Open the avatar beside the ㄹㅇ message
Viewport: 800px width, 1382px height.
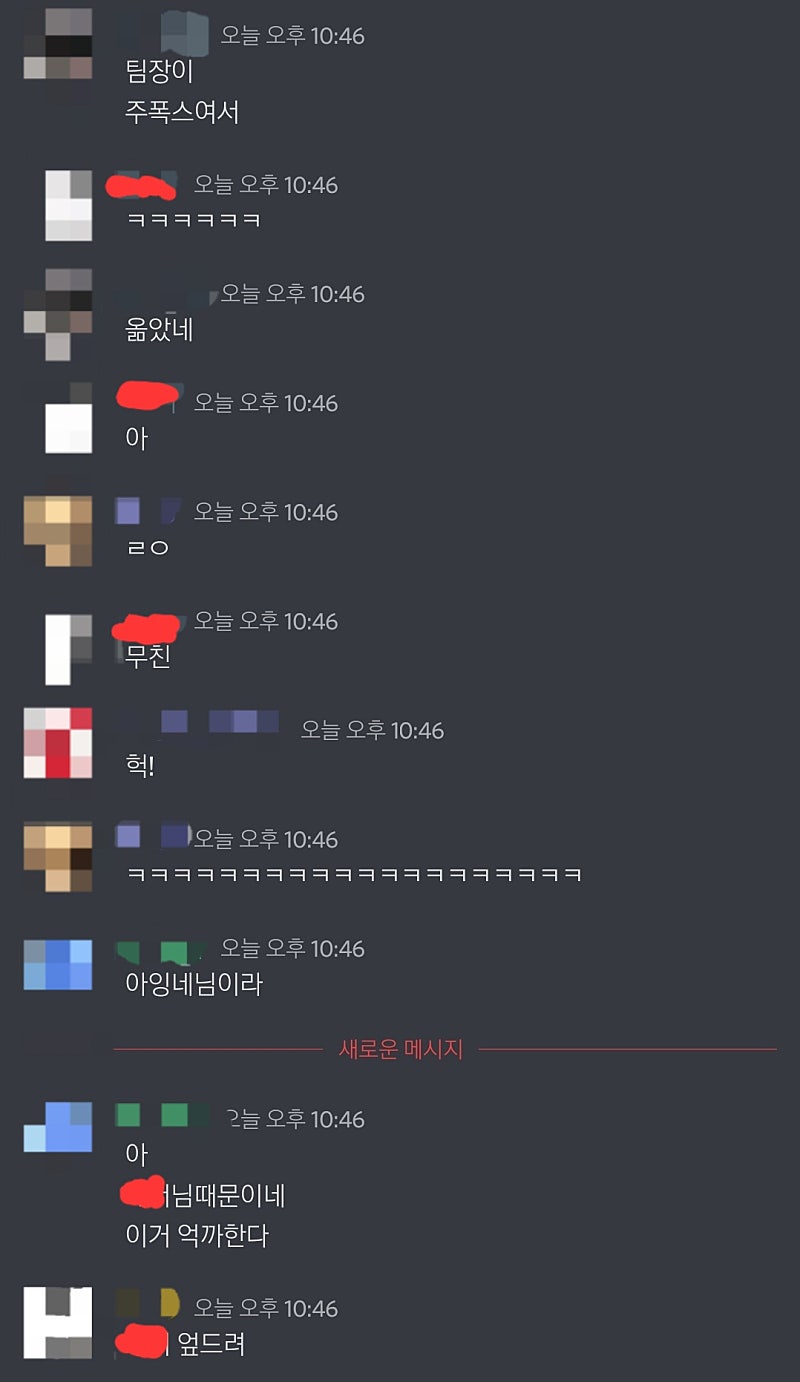(x=58, y=532)
